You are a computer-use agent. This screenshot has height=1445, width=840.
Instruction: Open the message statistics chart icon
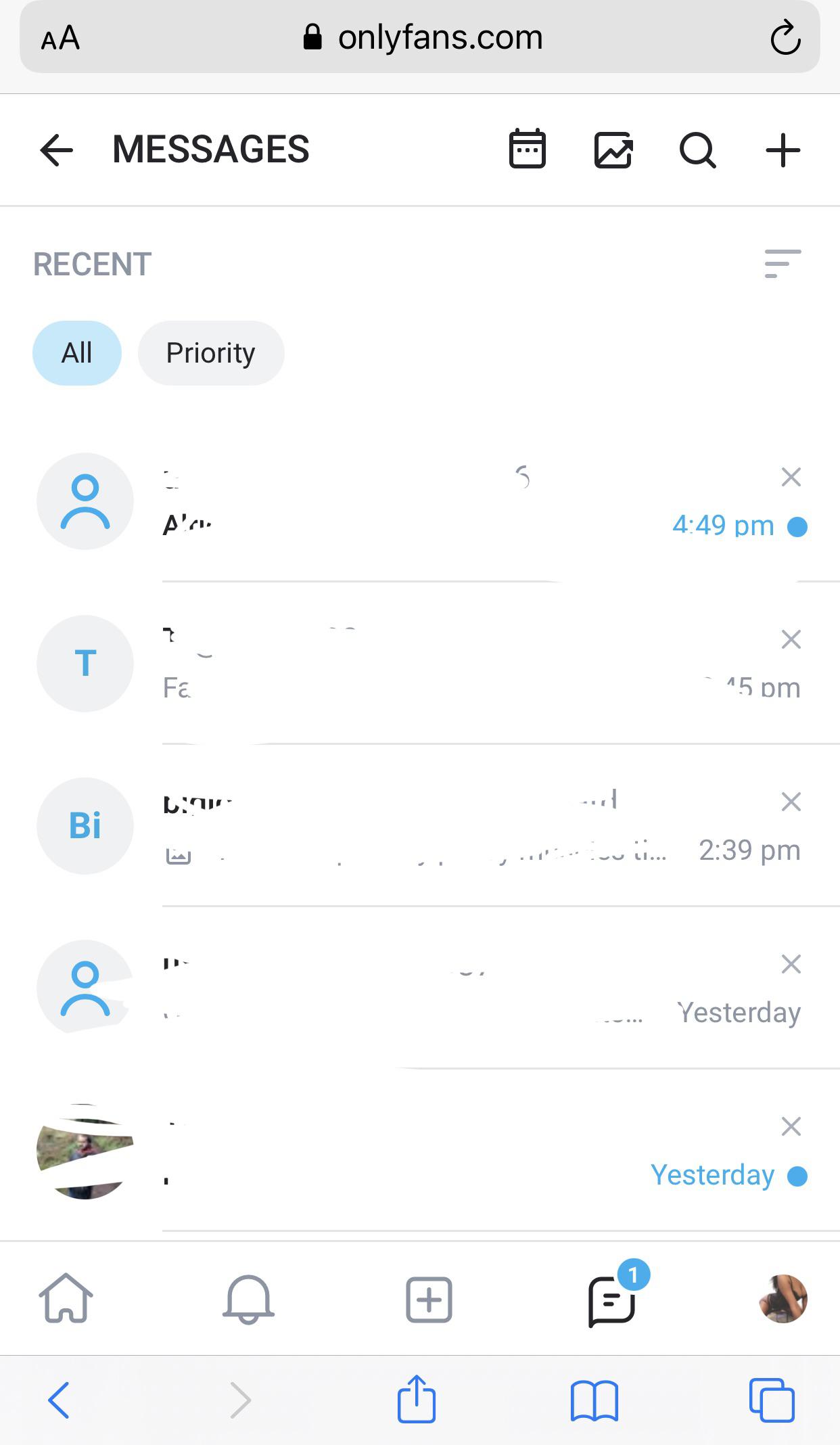point(613,150)
